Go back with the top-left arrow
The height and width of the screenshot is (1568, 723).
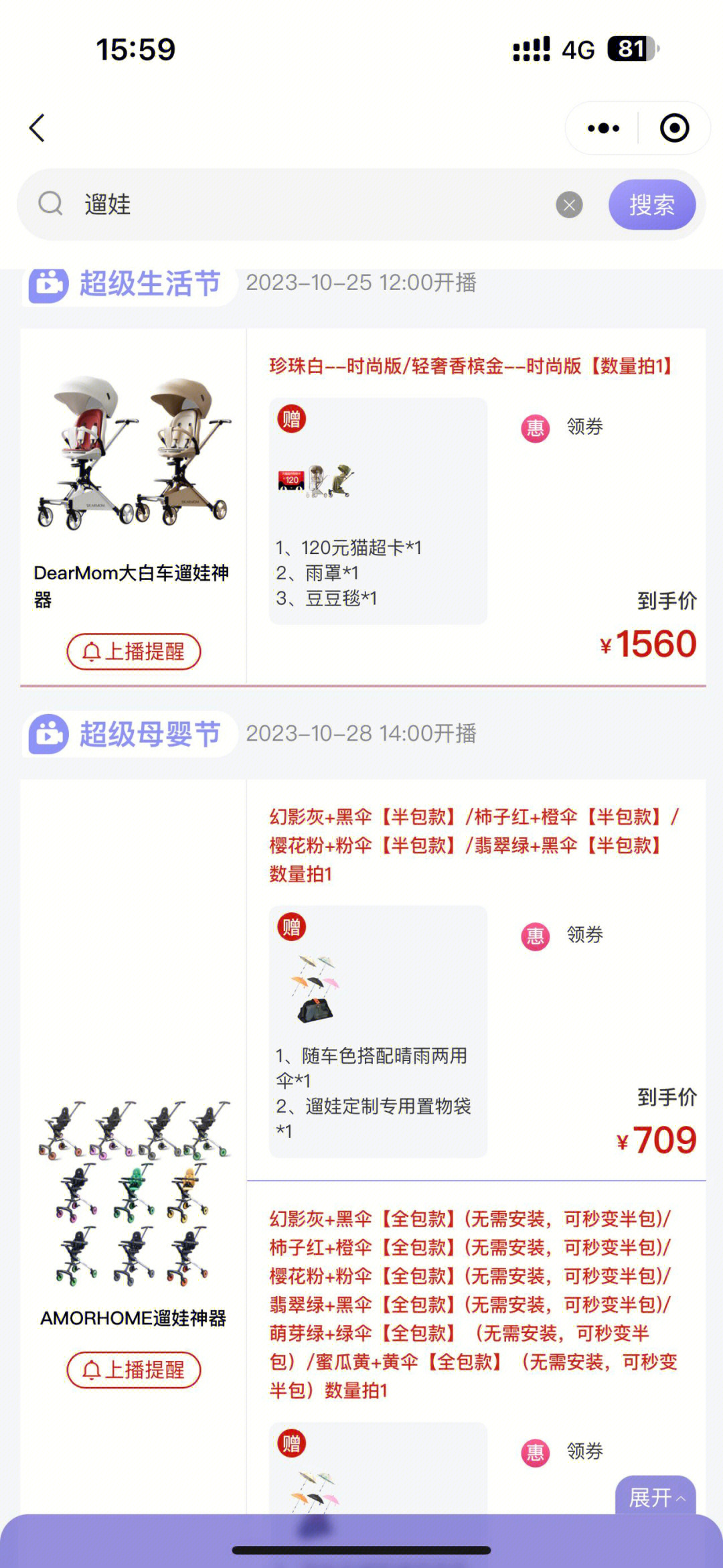[x=37, y=128]
